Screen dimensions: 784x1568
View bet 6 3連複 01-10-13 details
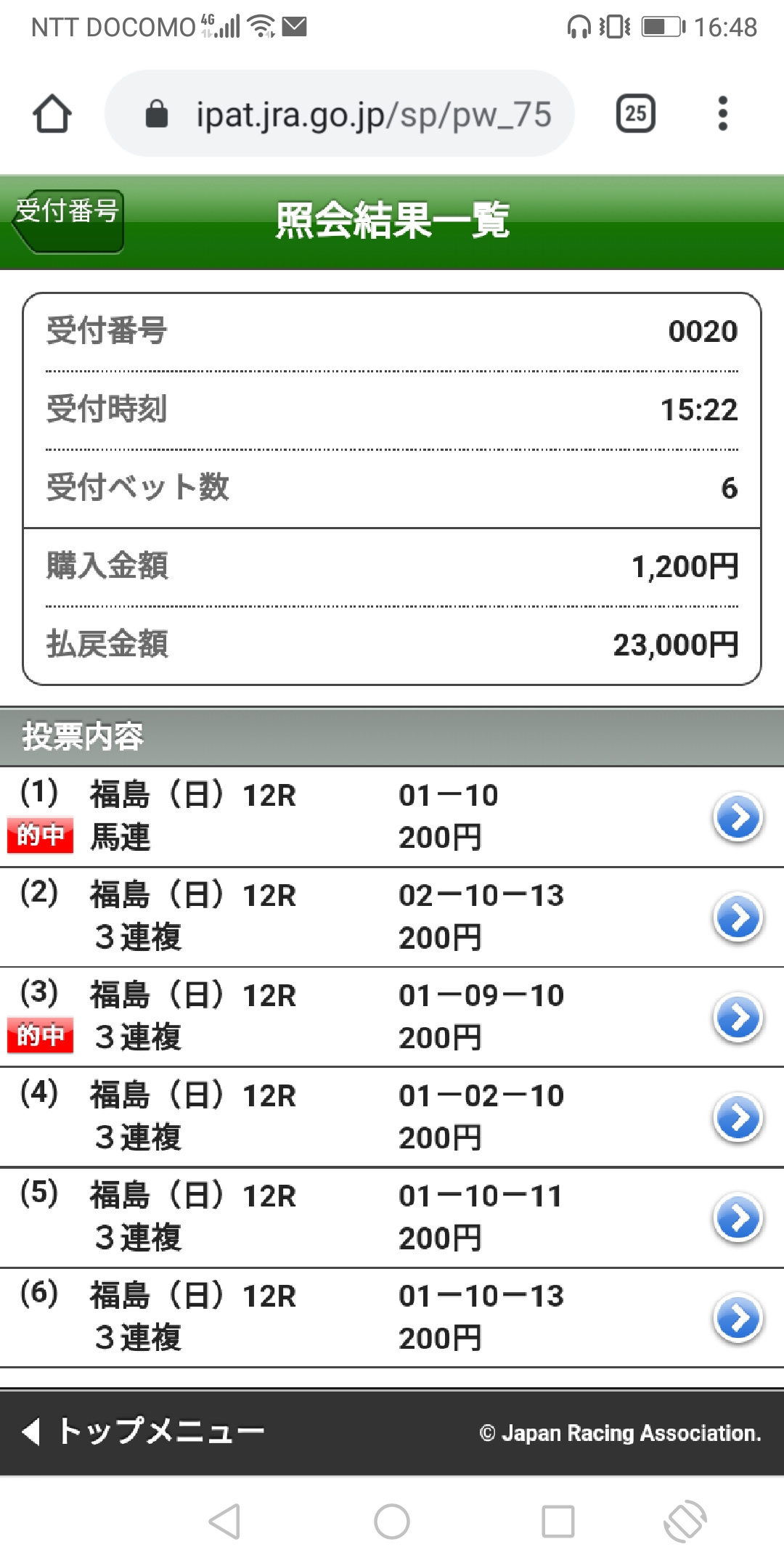[738, 1318]
